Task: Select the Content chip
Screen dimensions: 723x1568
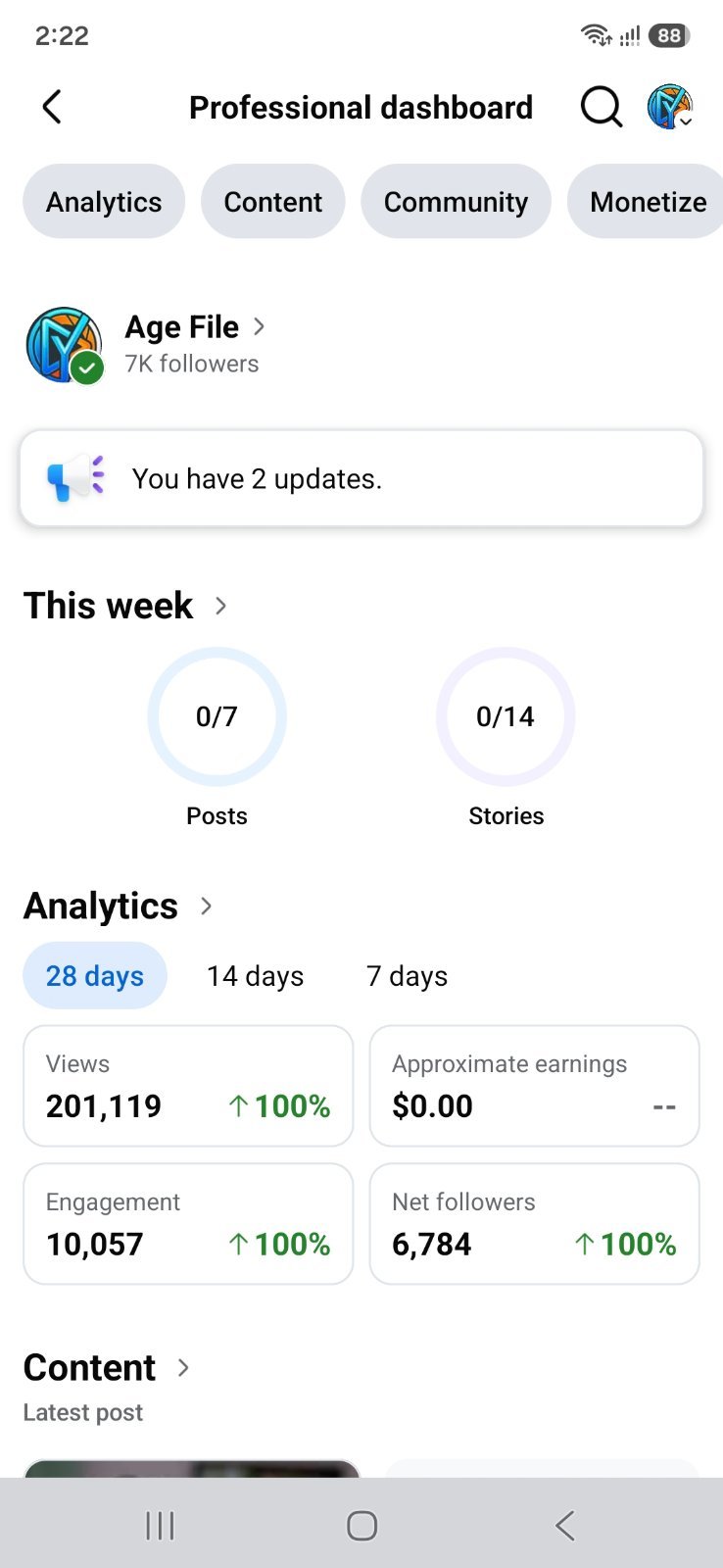Action: click(272, 201)
